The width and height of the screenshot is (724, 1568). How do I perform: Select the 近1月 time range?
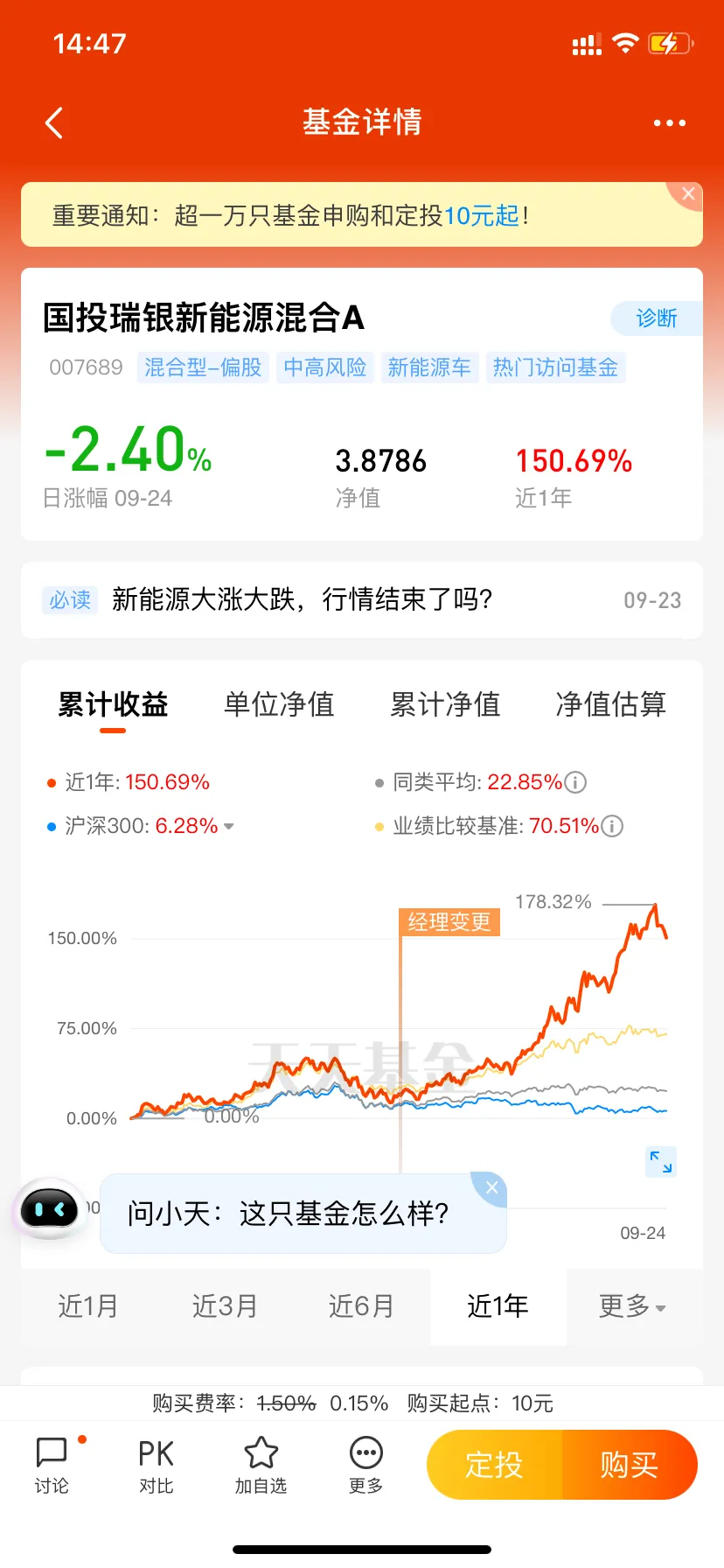(88, 1306)
